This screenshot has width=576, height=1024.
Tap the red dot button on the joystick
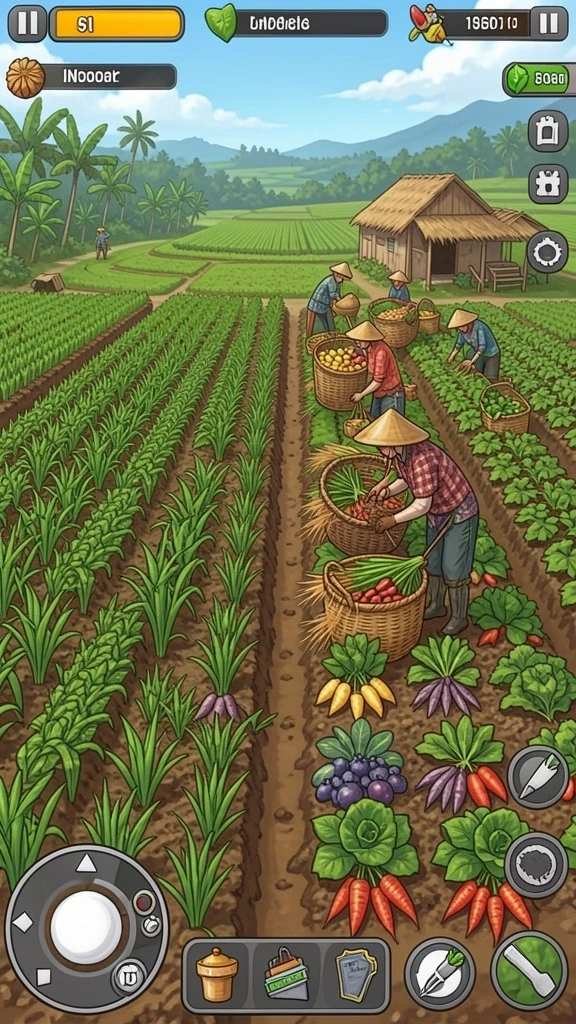(144, 902)
